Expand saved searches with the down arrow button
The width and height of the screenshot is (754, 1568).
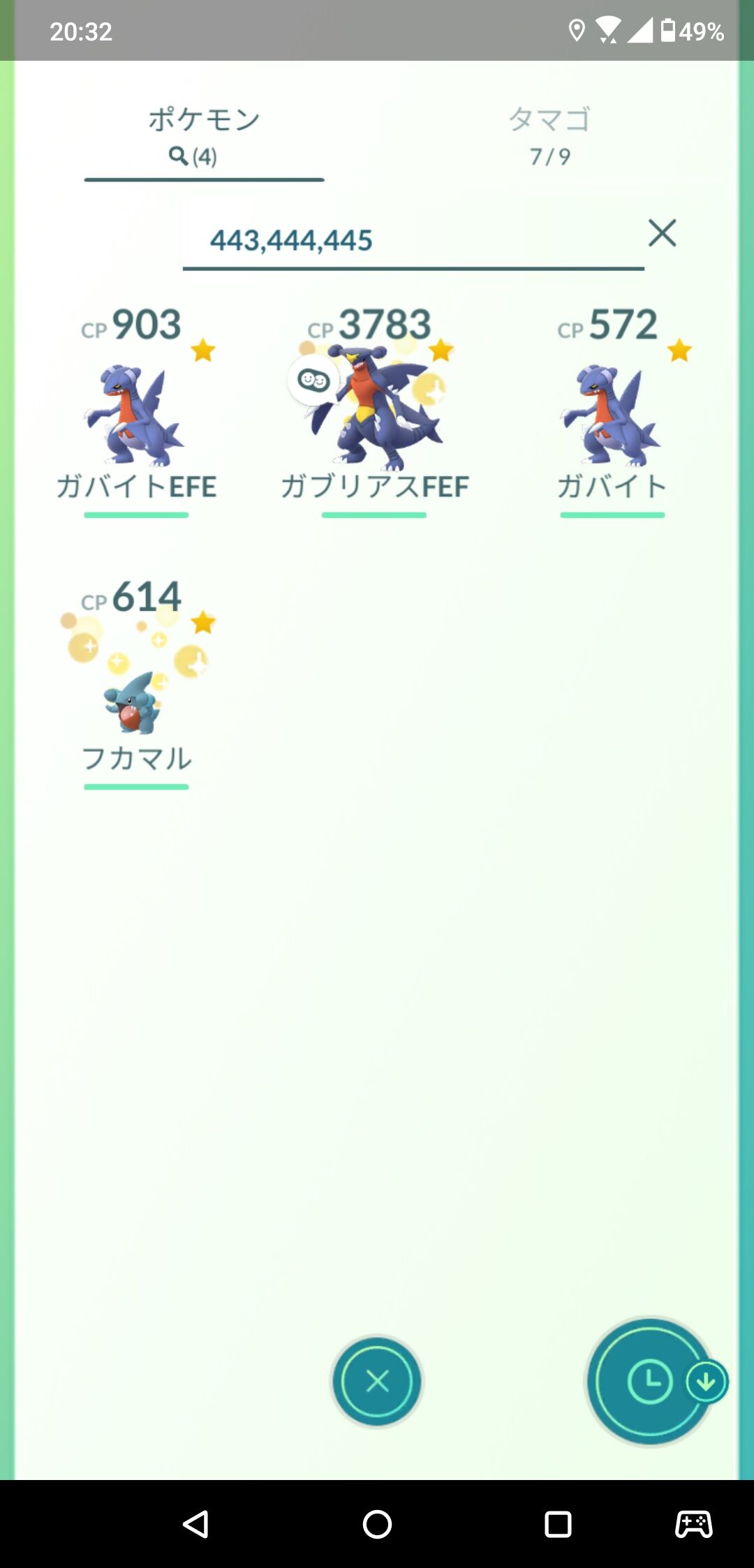pos(707,1380)
